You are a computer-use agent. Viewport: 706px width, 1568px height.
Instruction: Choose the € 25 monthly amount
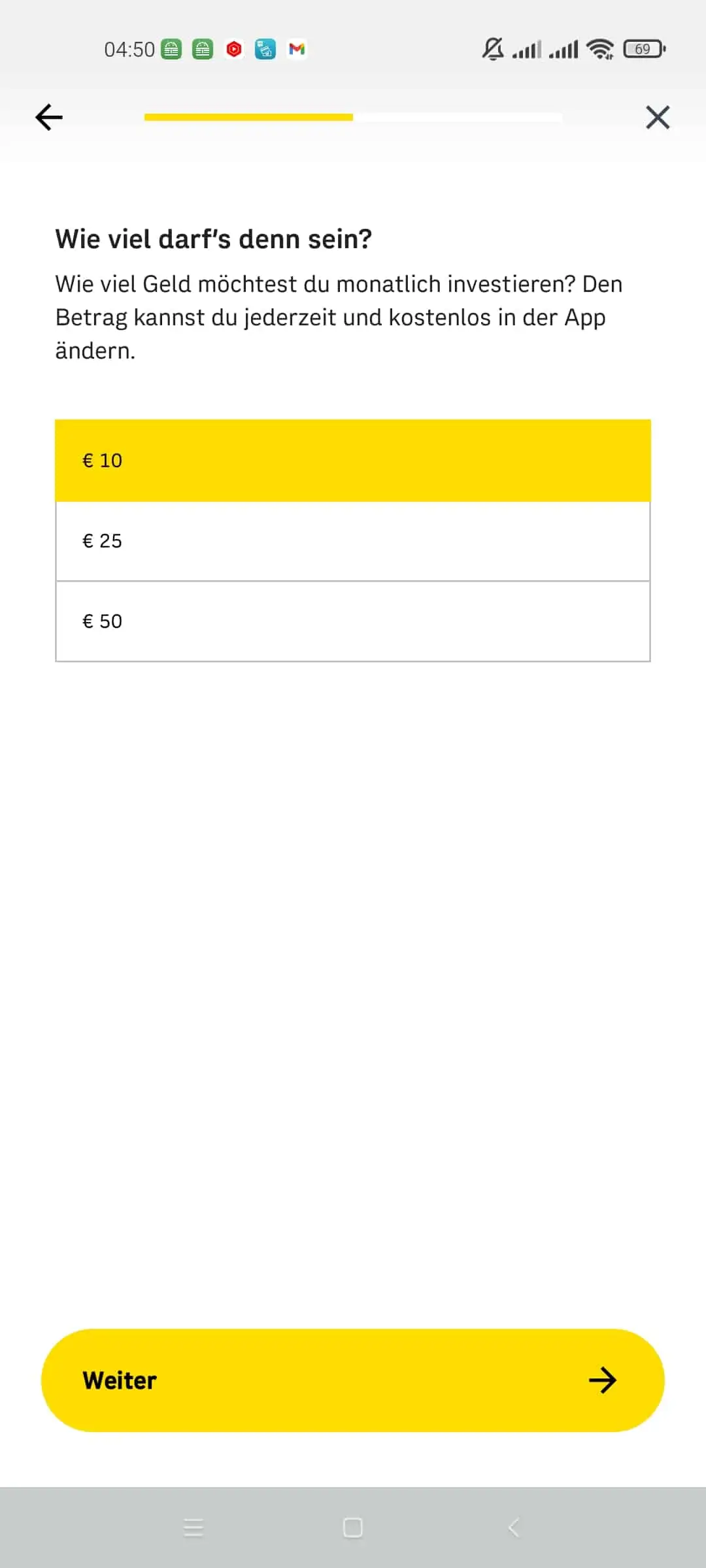coord(353,541)
